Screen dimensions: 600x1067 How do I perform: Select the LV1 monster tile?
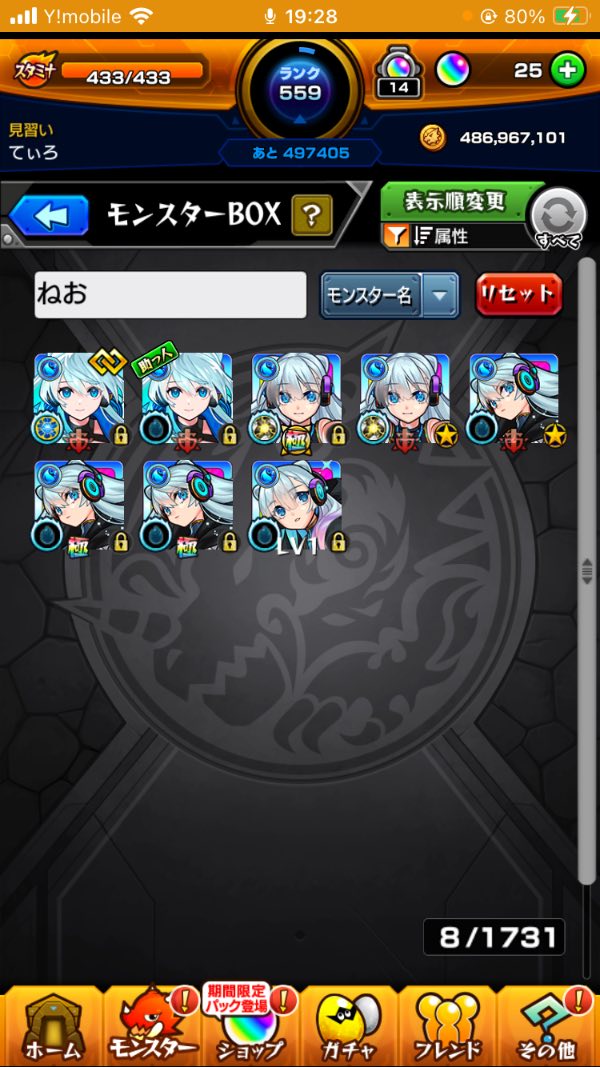[296, 507]
